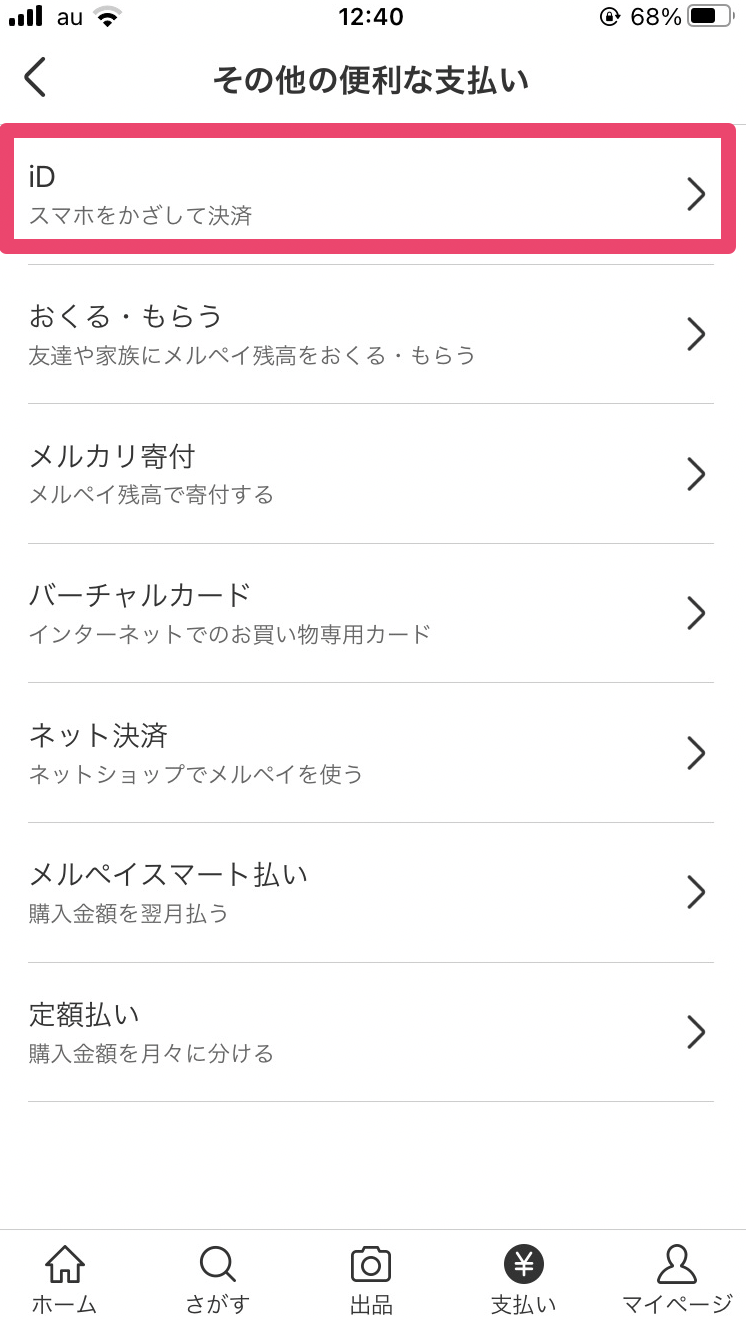Go back using the top-left arrow
The image size is (746, 1320).
[x=35, y=78]
